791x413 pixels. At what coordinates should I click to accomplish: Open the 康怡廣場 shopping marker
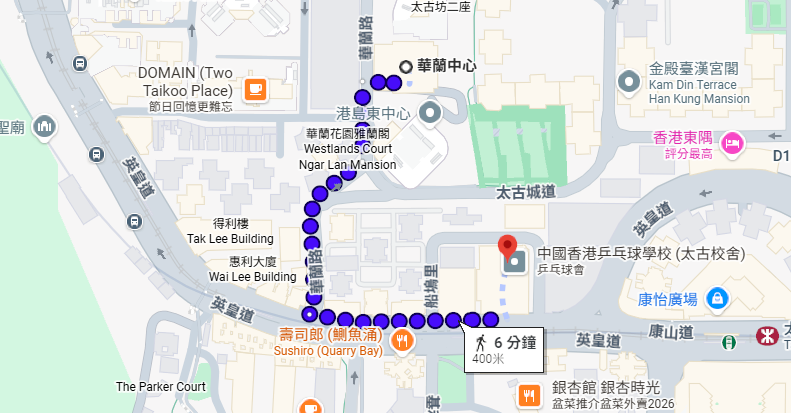(x=717, y=298)
